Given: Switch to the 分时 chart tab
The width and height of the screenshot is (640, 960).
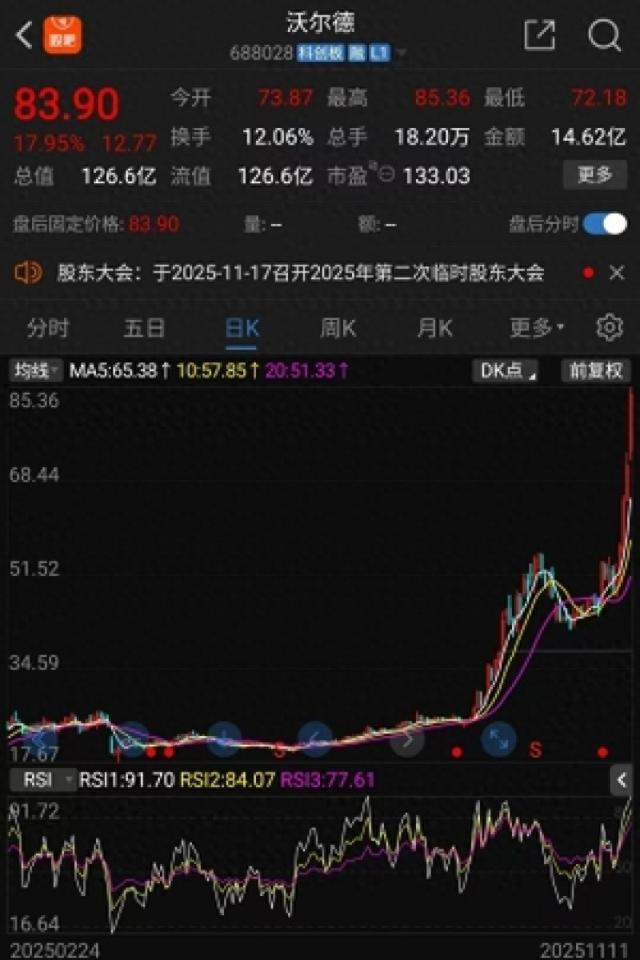Looking at the screenshot, I should [x=48, y=328].
